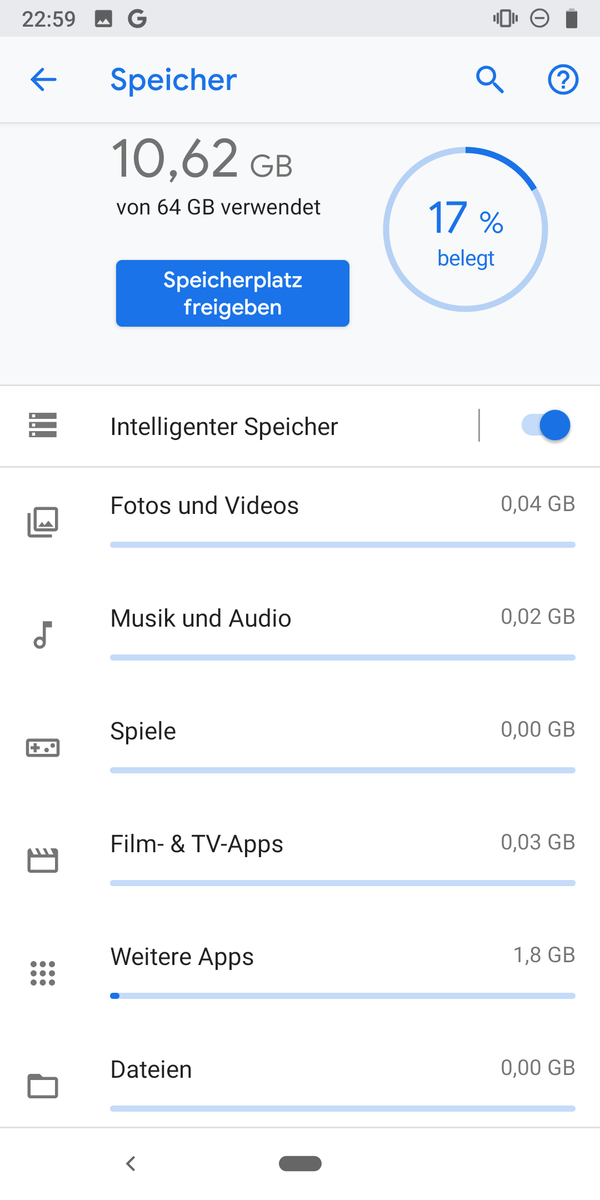
Task: Open the Dateien storage row
Action: pos(300,1083)
